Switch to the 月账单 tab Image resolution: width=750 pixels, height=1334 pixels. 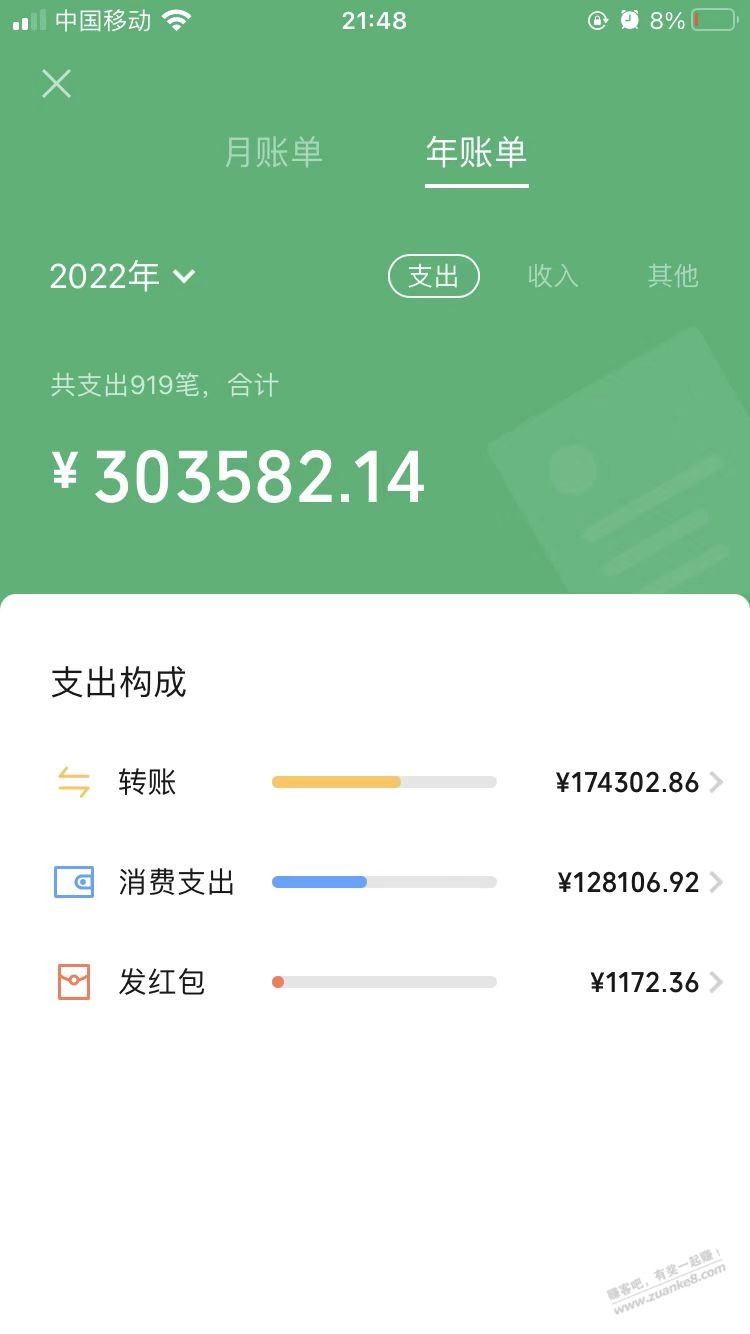point(273,152)
